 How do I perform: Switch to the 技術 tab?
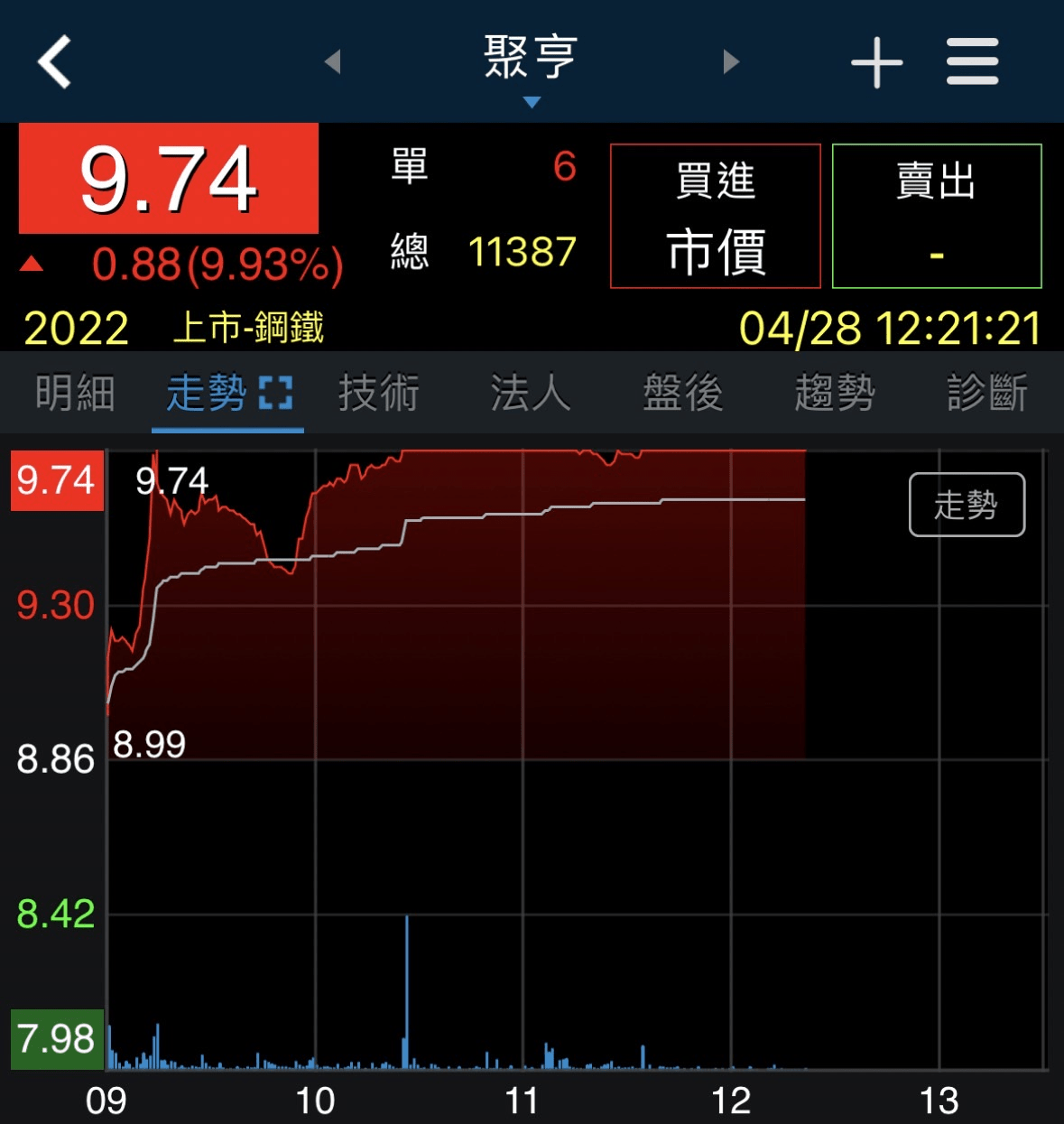coord(379,393)
